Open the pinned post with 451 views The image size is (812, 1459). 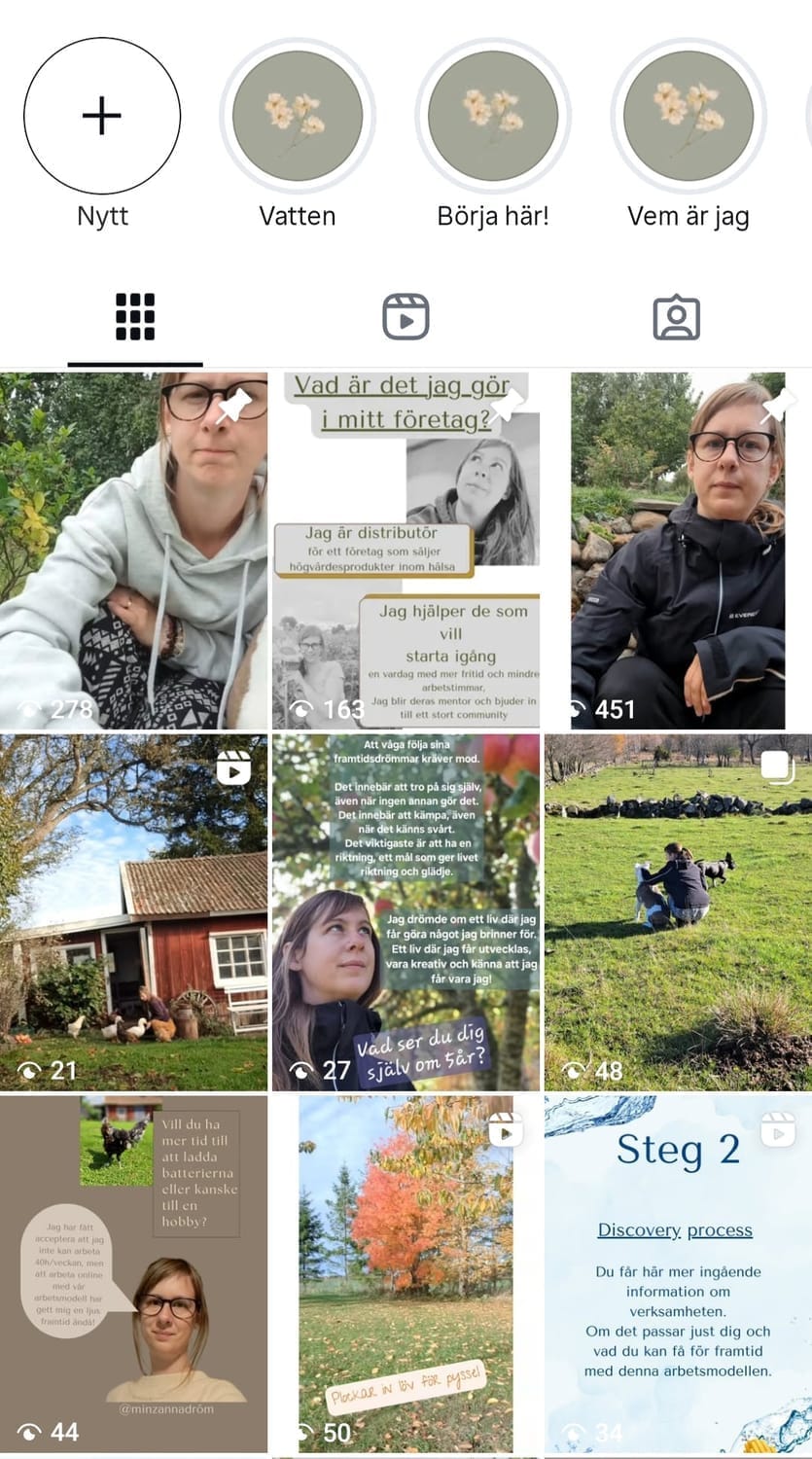pos(678,551)
